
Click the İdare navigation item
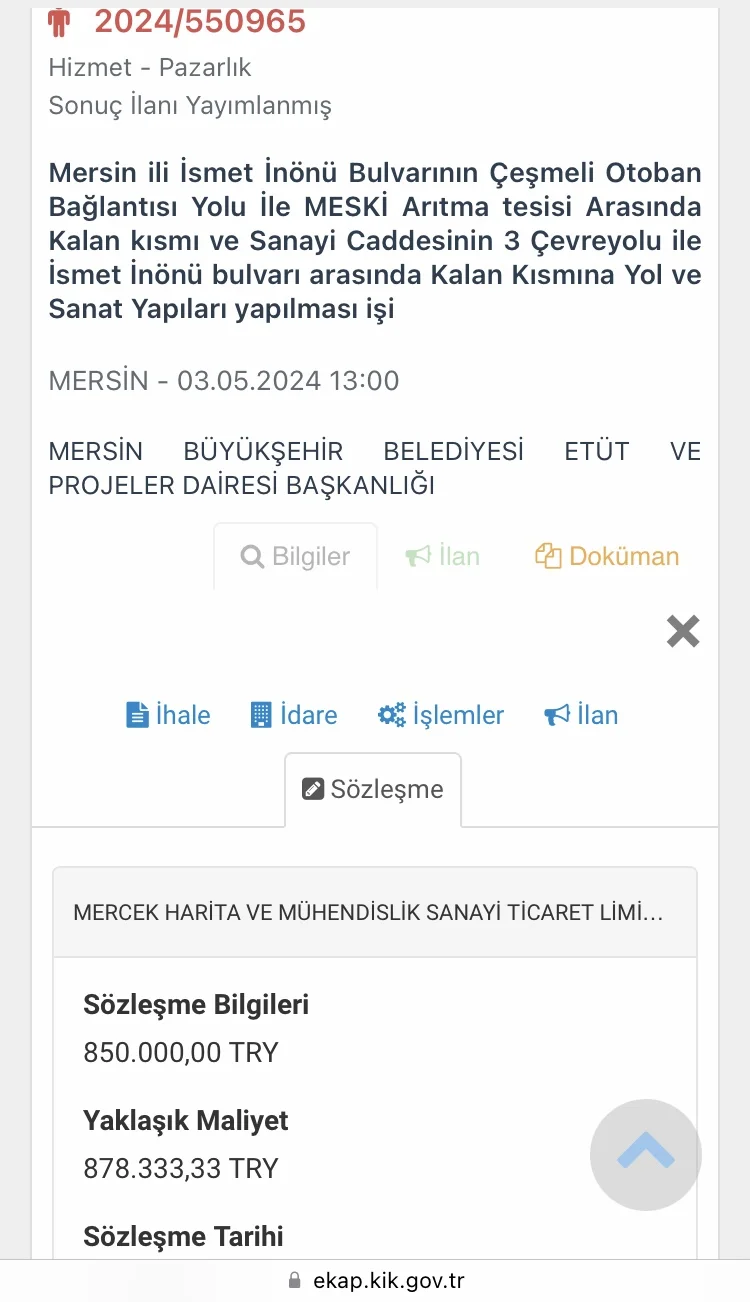tap(294, 714)
